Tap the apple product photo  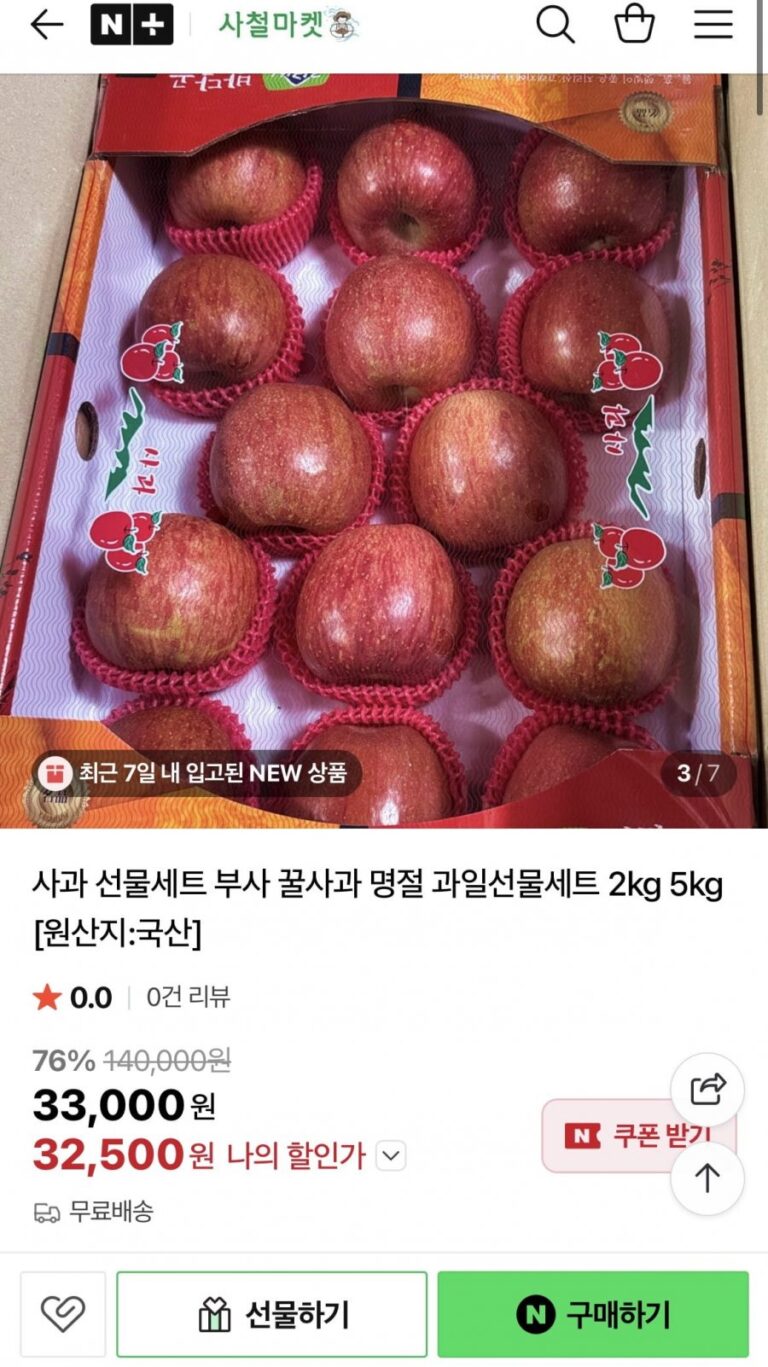click(x=384, y=450)
